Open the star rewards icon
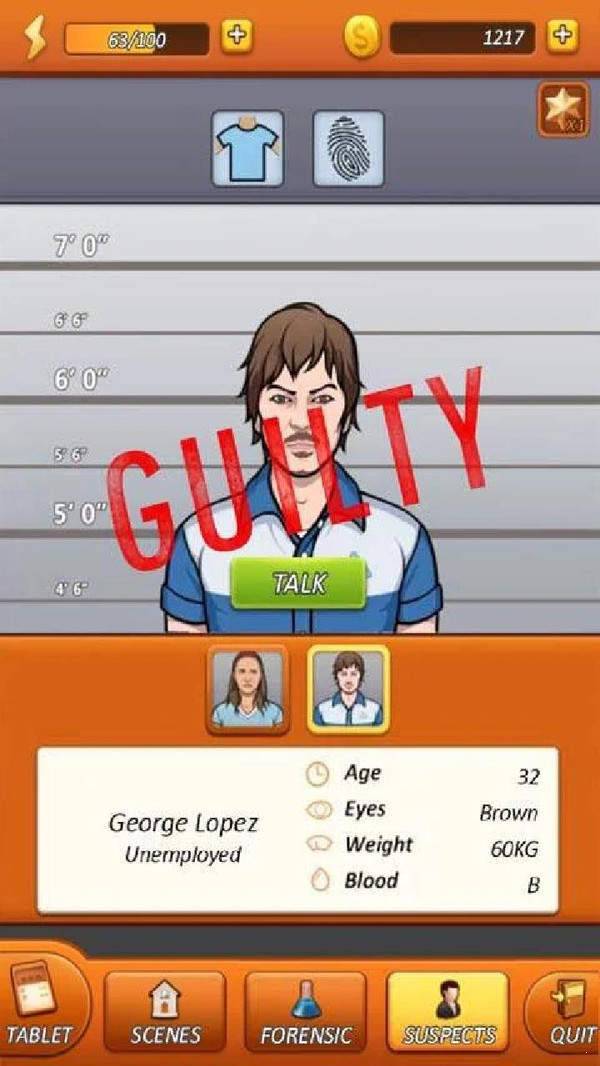Image resolution: width=600 pixels, height=1066 pixels. pyautogui.click(x=563, y=110)
